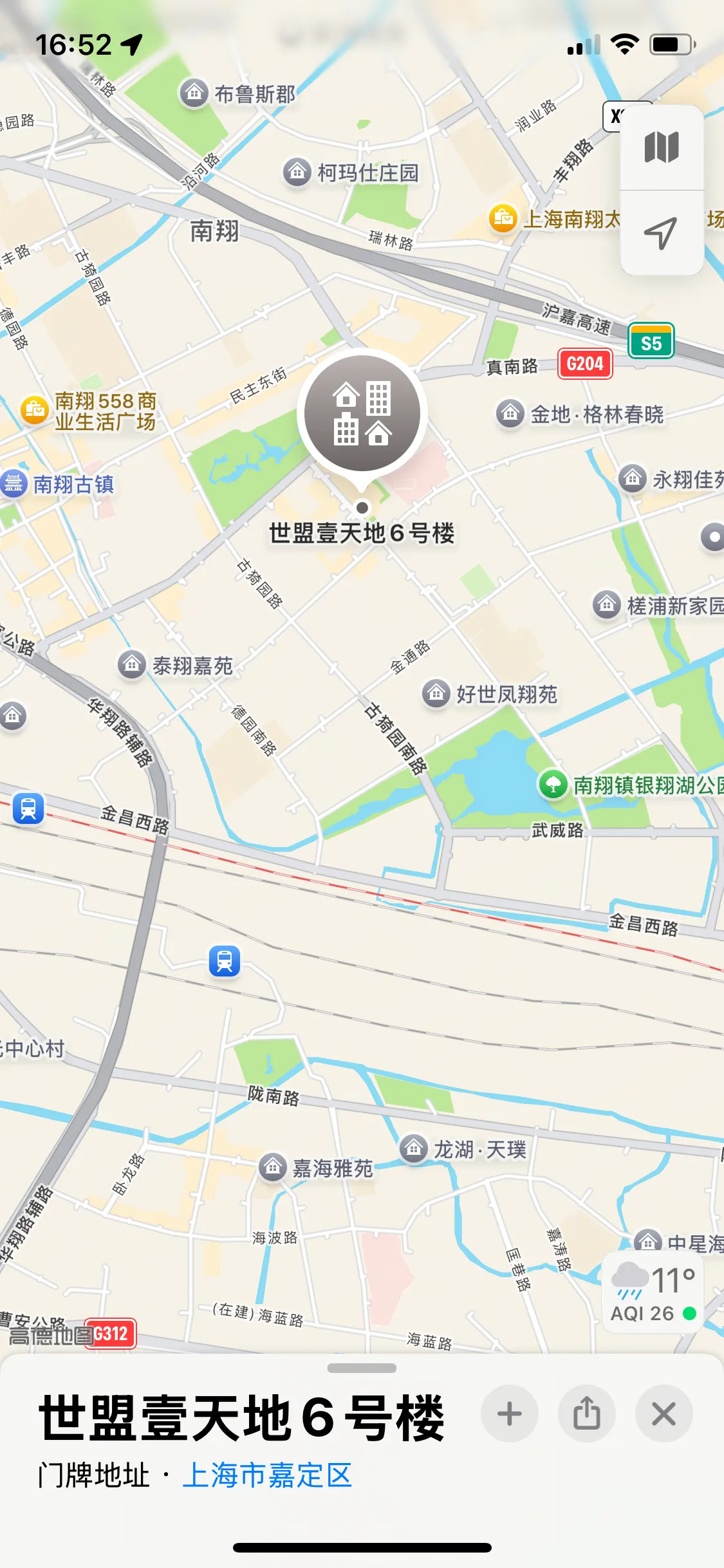
Task: Select the 泰翔嘉苑 place marker
Action: [132, 664]
